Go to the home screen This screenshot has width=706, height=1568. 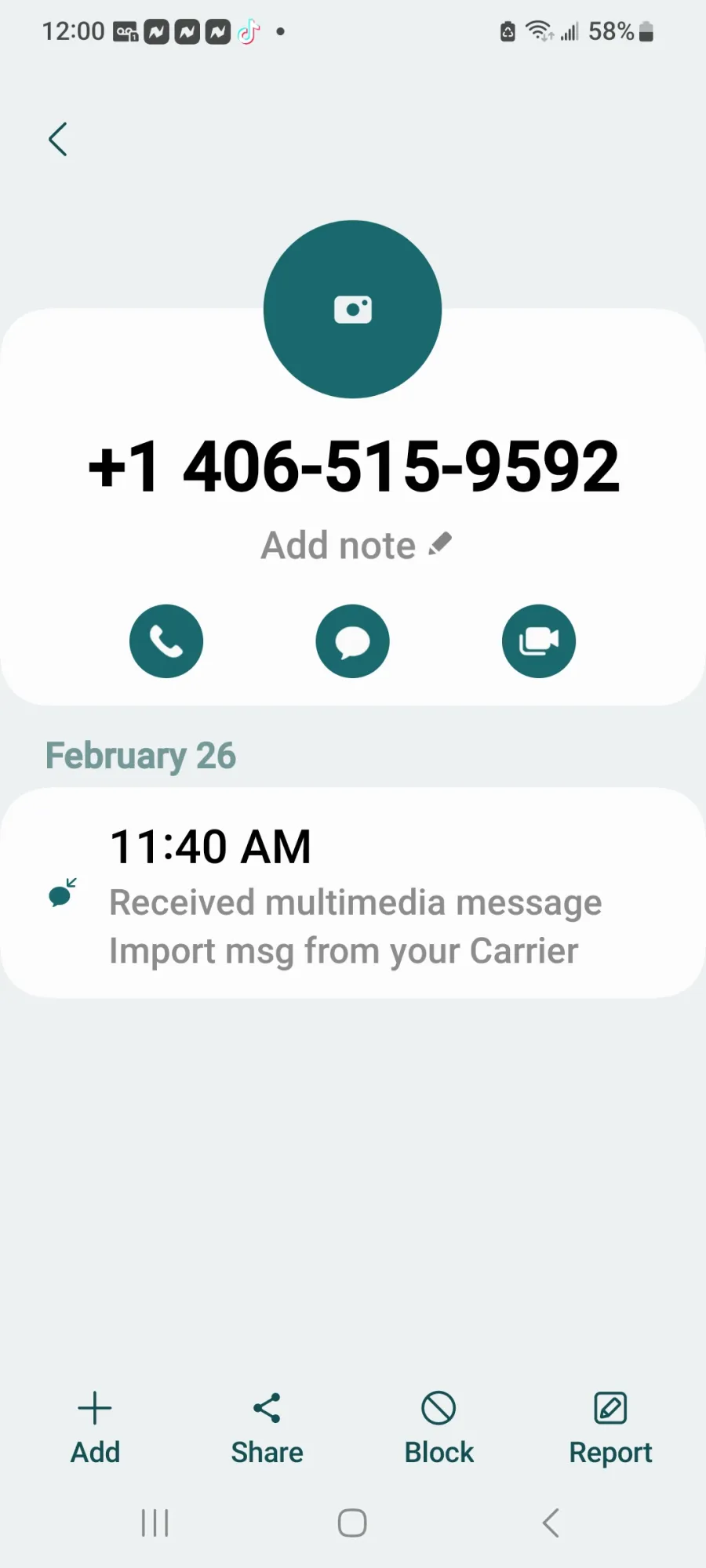[x=352, y=1523]
